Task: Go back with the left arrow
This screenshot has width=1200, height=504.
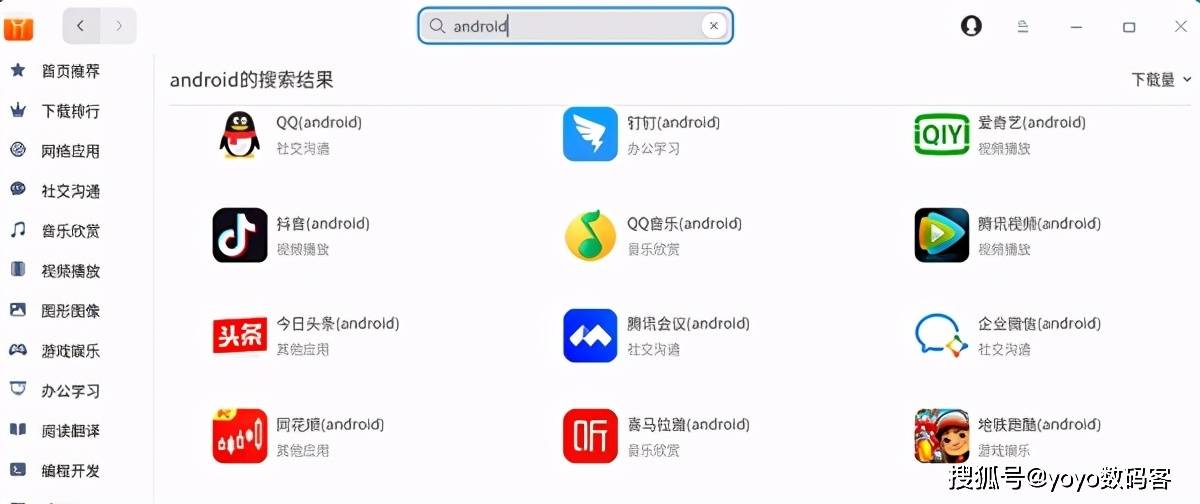Action: pos(81,26)
